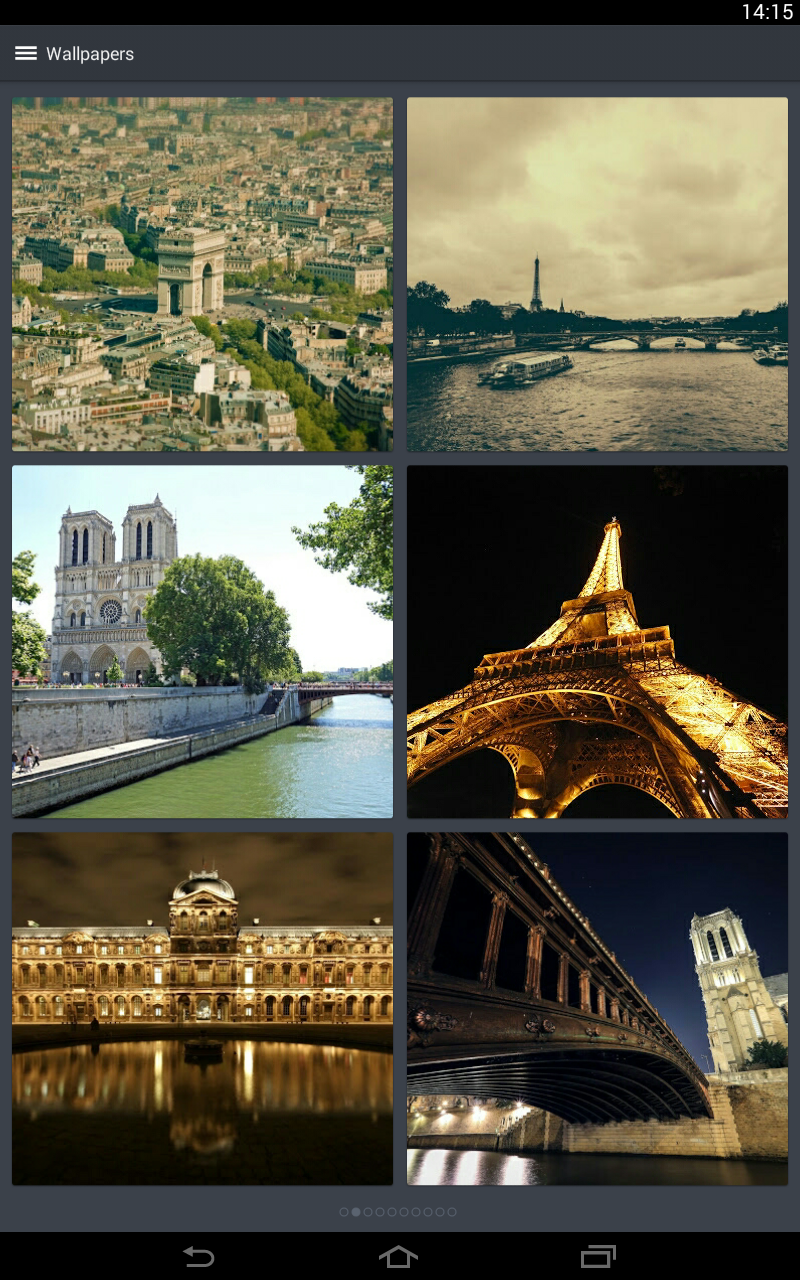This screenshot has height=1280, width=800.
Task: Choose the illuminated Louvre palace wallpaper
Action: (x=202, y=1009)
